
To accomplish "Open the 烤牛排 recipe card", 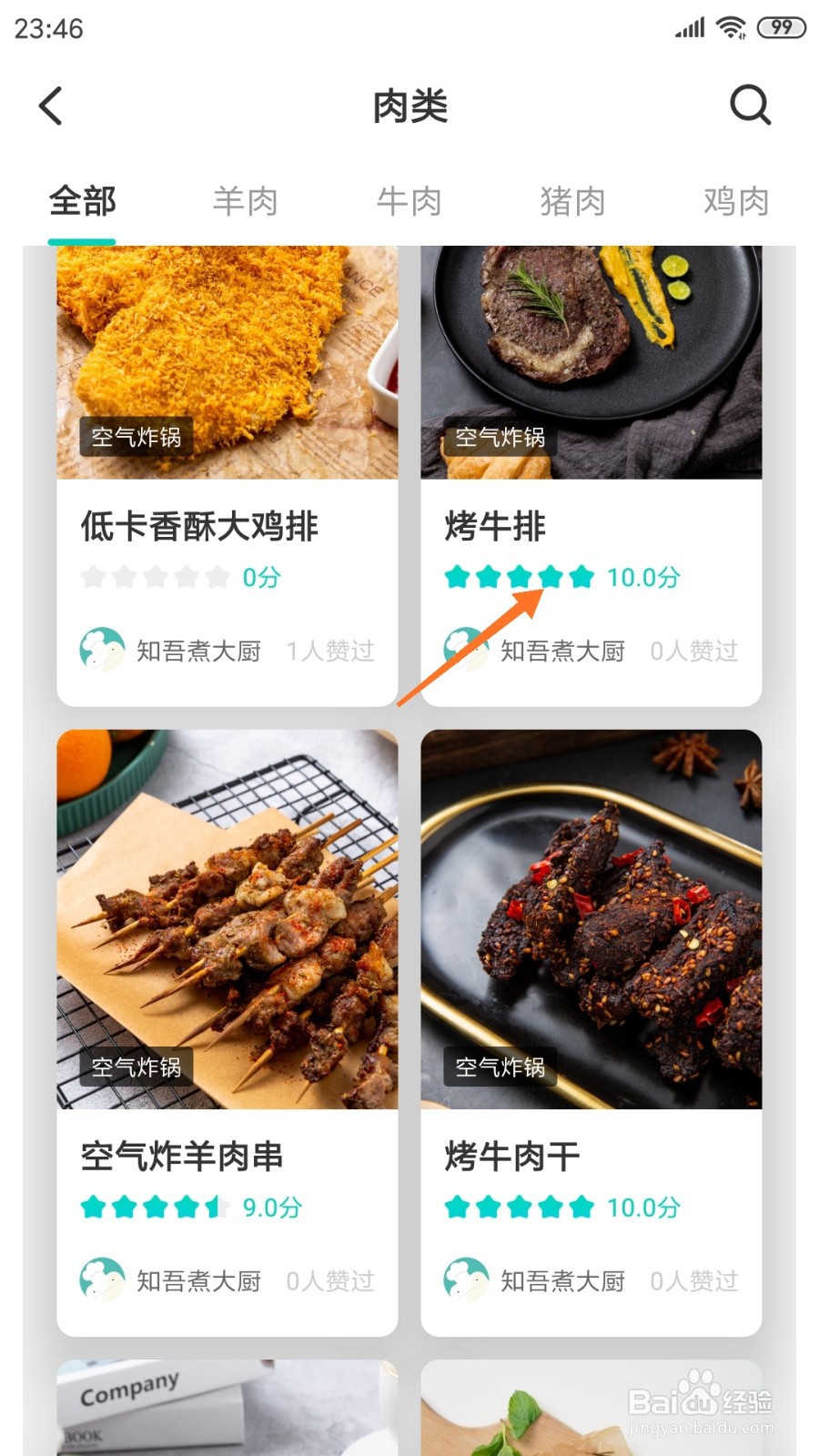I will coord(591,476).
